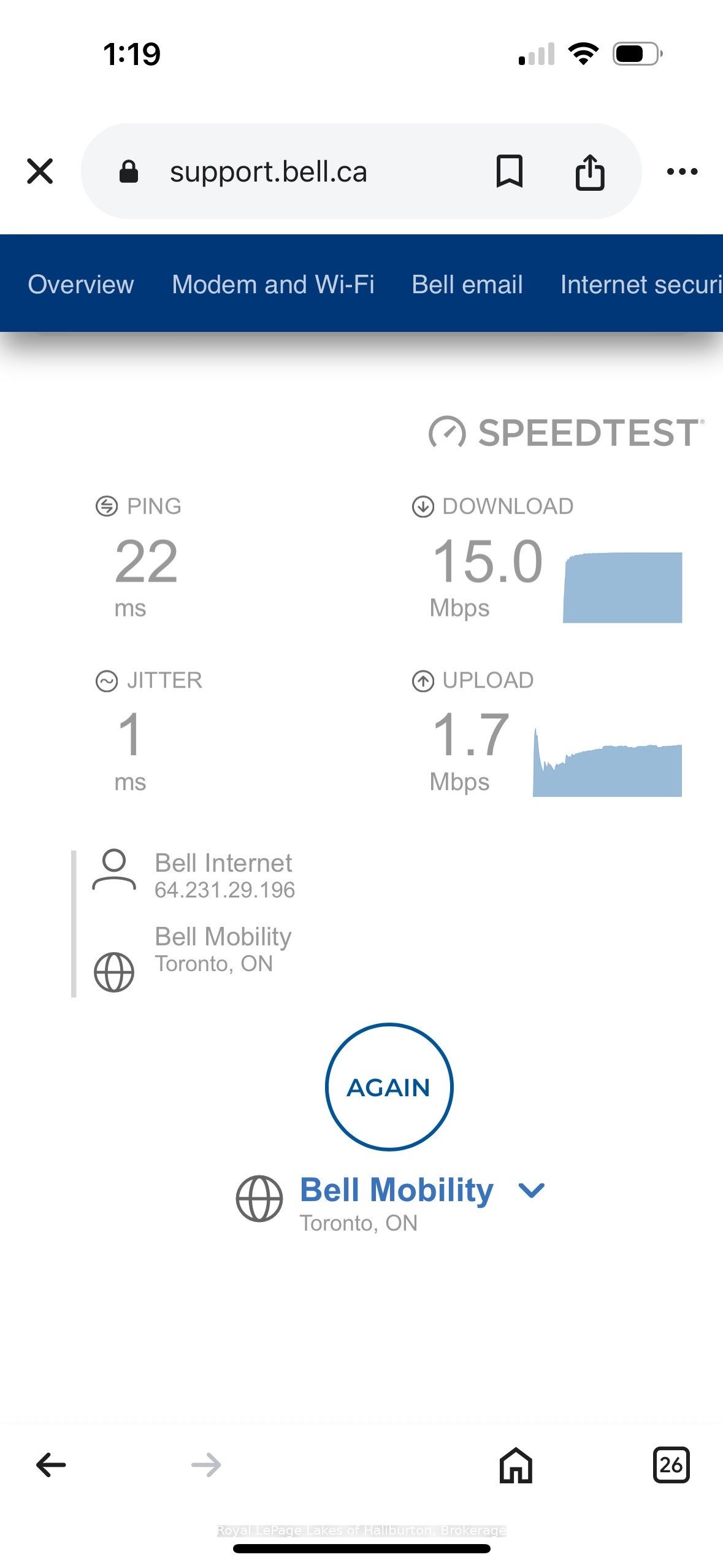This screenshot has width=723, height=1568.
Task: Share this page
Action: click(x=589, y=172)
